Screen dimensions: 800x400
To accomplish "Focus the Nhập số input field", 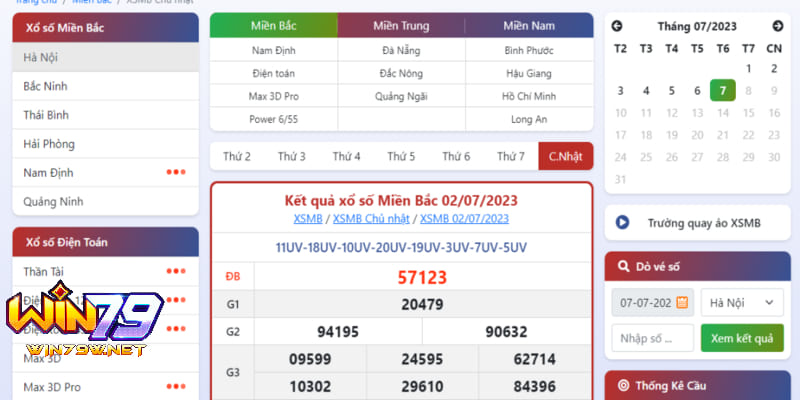I will pos(652,338).
